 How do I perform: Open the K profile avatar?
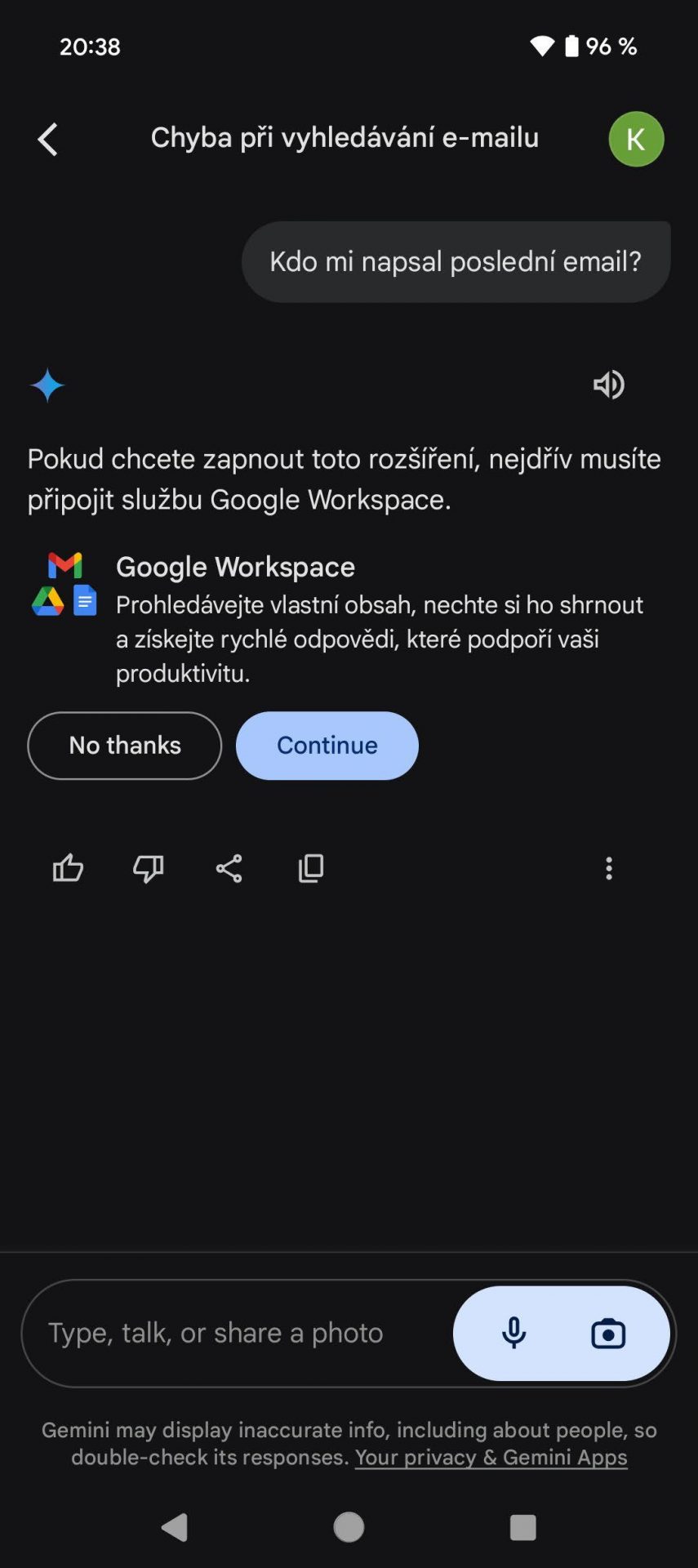(636, 139)
